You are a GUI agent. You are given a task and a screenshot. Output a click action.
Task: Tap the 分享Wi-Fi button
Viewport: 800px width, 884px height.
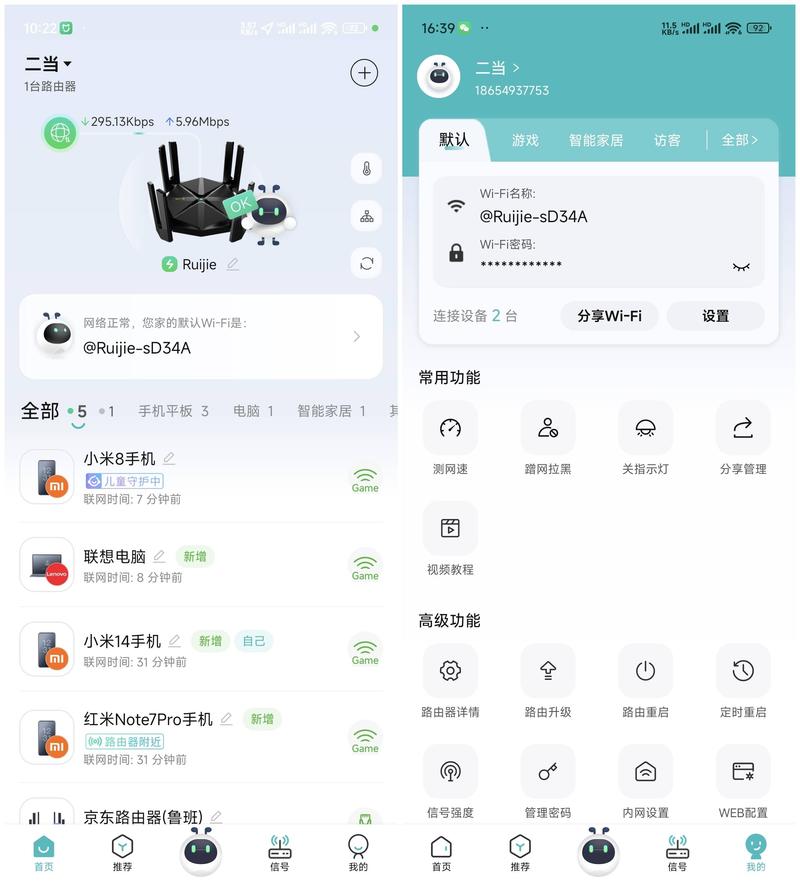[x=609, y=316]
